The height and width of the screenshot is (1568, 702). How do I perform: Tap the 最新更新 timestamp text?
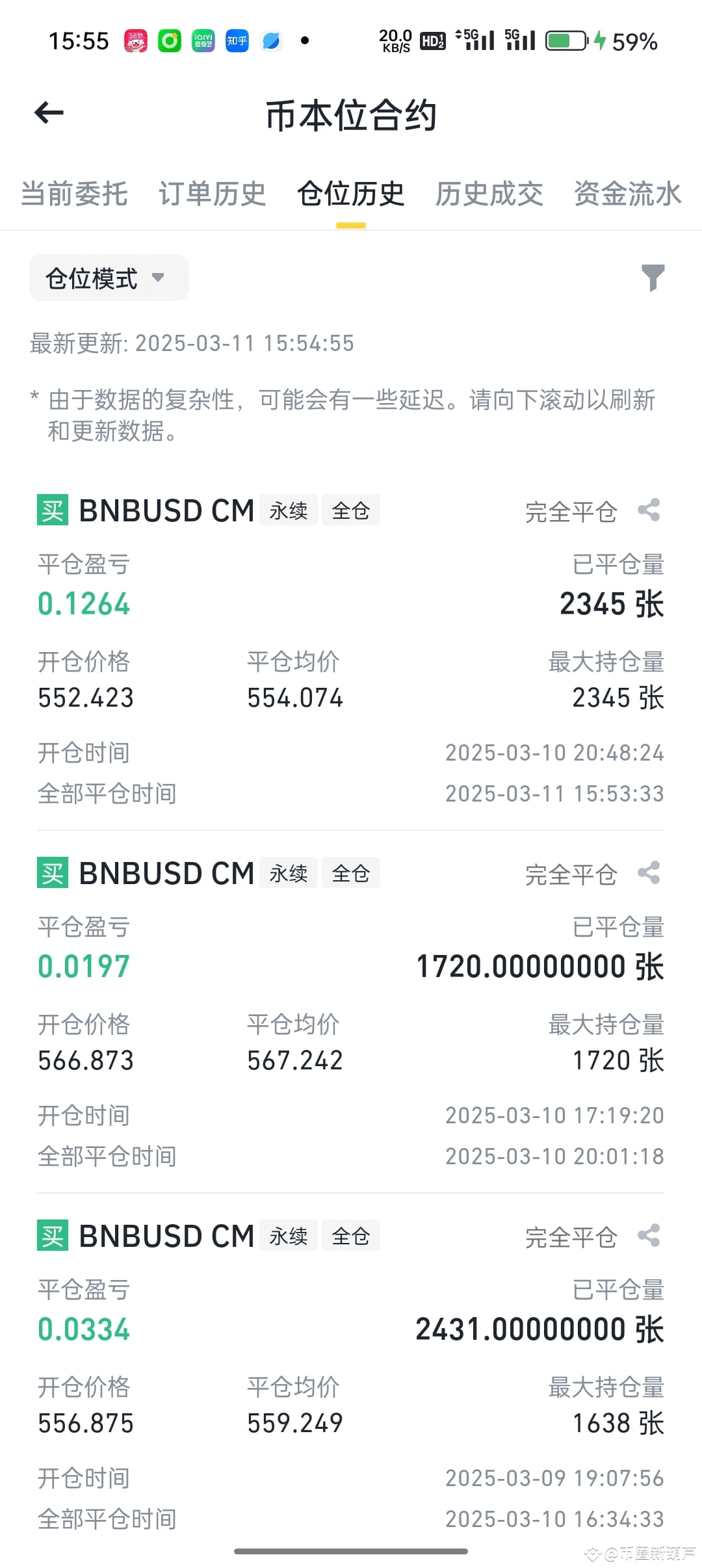click(x=192, y=344)
